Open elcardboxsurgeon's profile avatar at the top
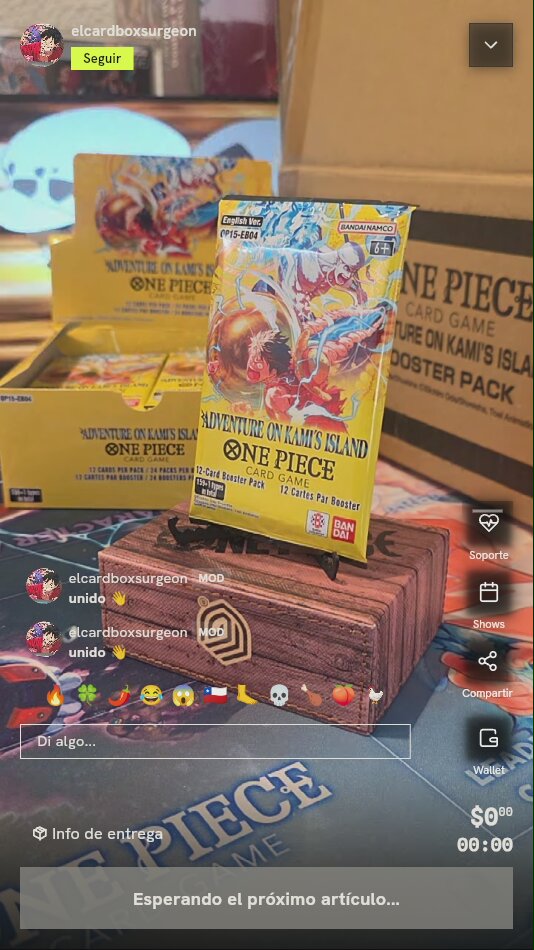 pos(42,45)
